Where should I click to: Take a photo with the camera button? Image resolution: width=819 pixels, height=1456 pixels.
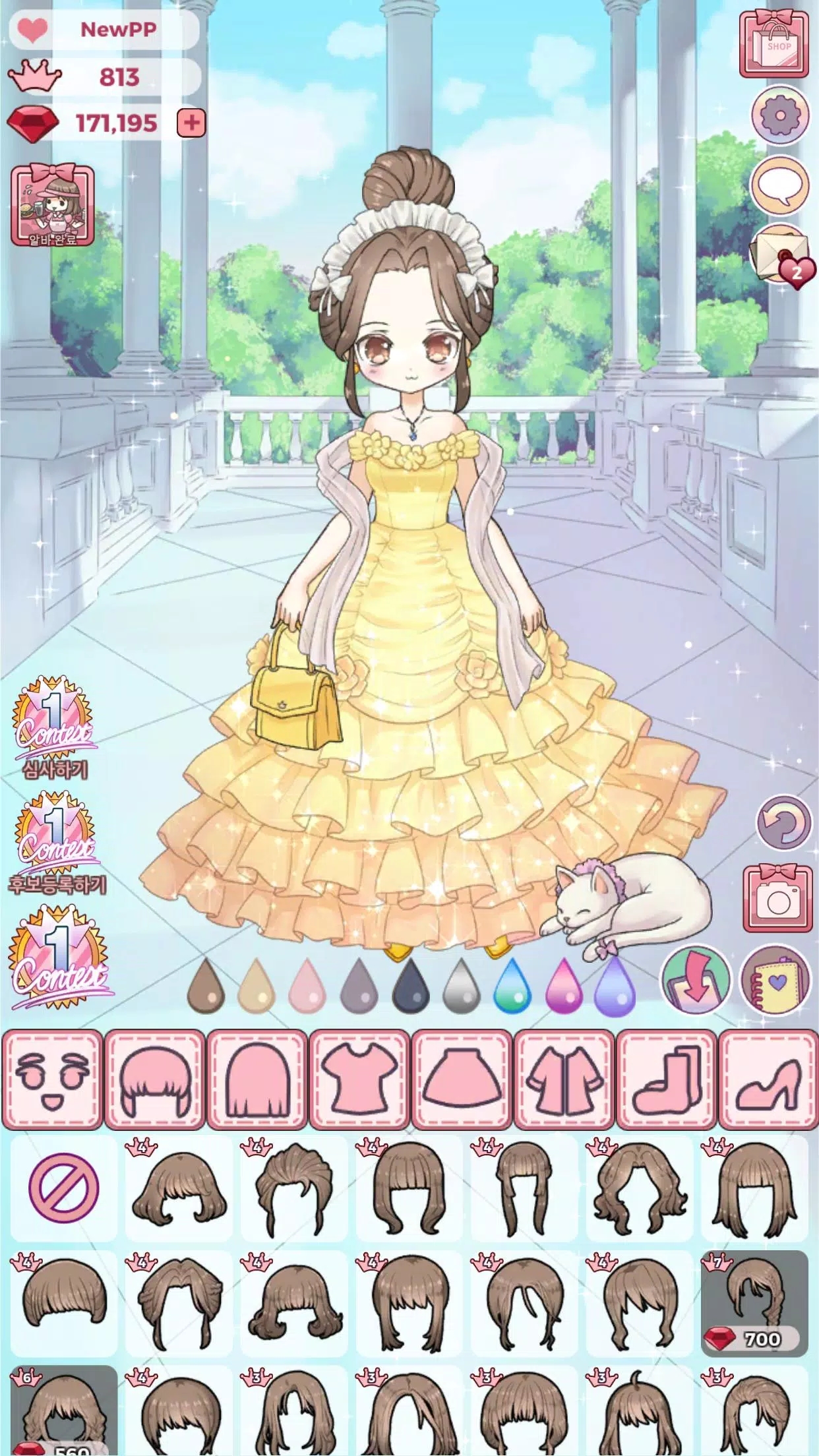[x=777, y=897]
